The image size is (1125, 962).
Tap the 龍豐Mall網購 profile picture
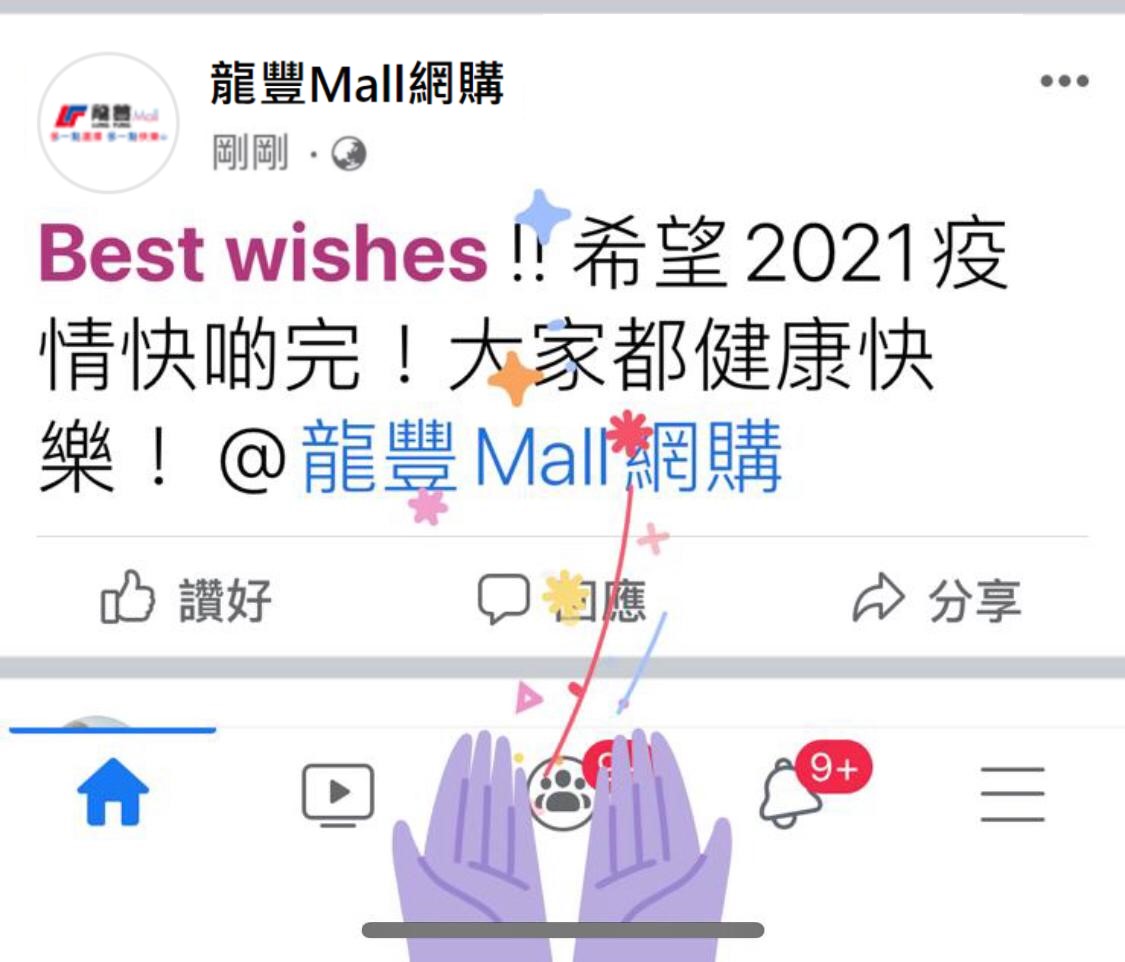click(109, 123)
